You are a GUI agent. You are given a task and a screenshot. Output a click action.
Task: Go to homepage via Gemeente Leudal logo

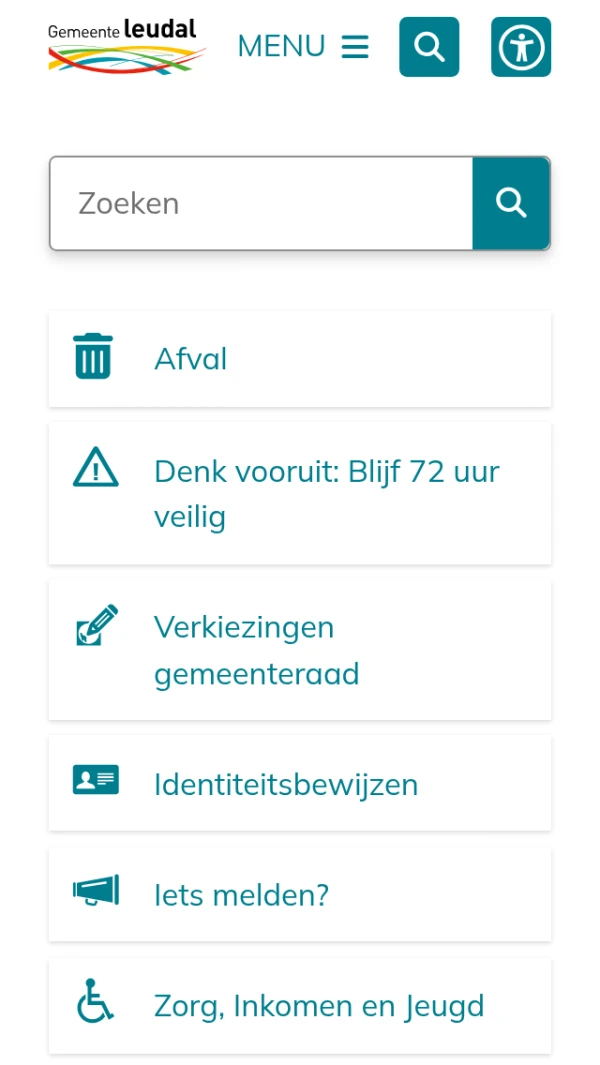coord(126,46)
